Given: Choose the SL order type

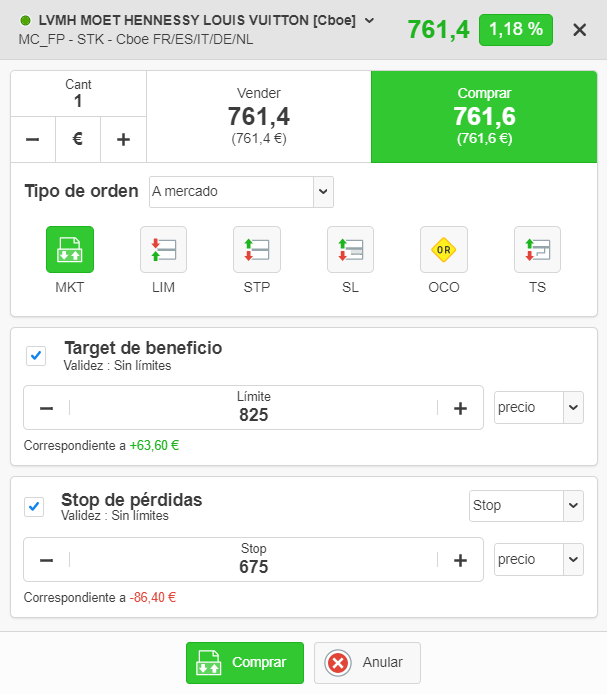Looking at the screenshot, I should point(350,250).
